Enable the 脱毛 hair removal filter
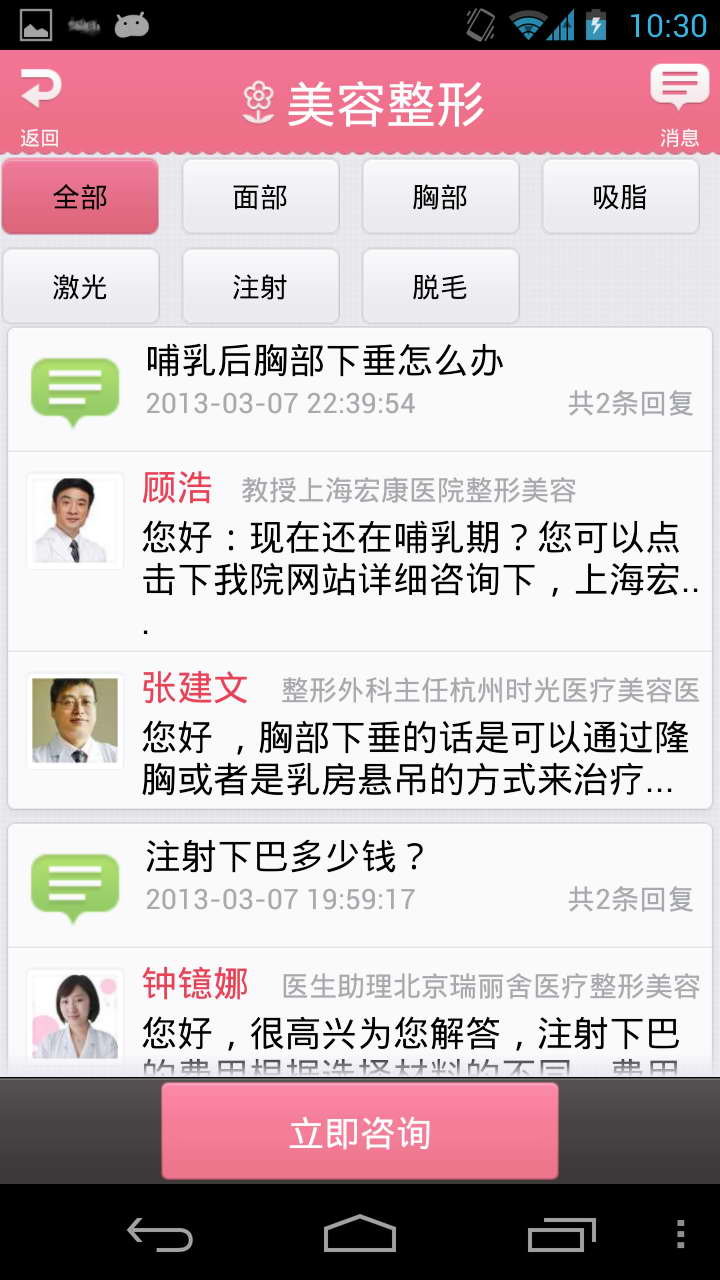Viewport: 720px width, 1280px height. coord(440,286)
